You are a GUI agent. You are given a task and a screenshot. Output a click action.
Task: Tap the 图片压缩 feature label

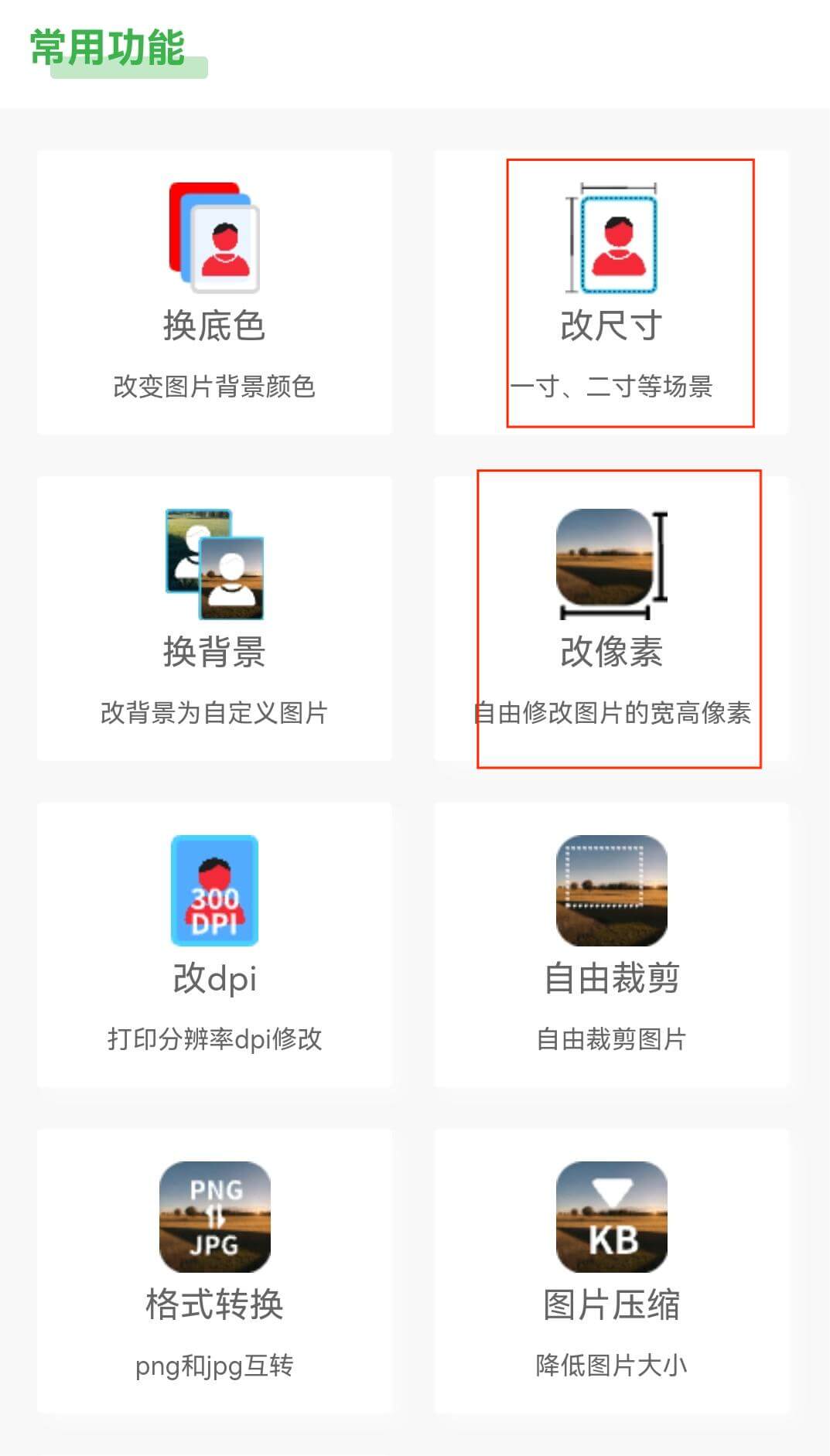pos(612,1303)
